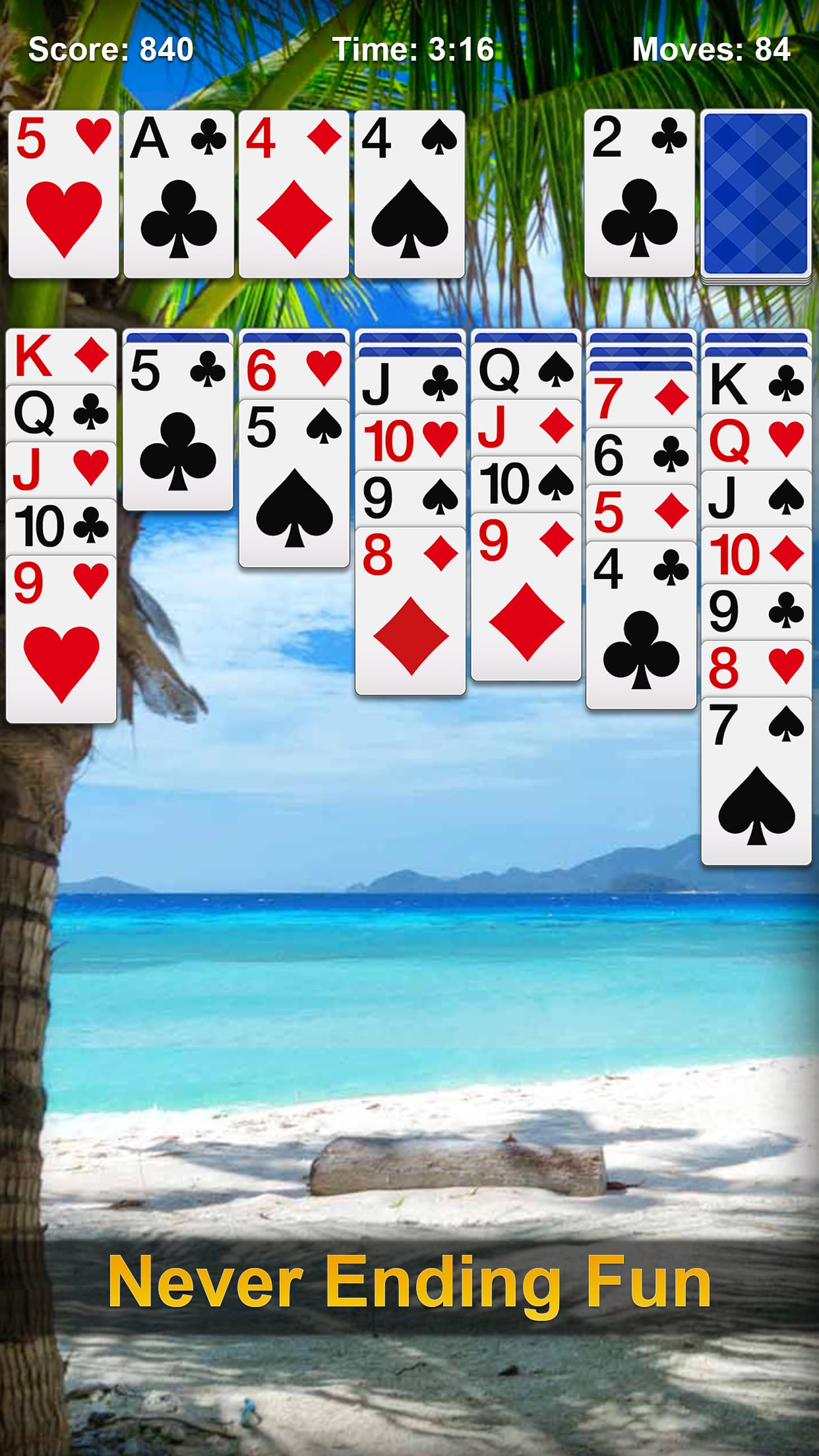The width and height of the screenshot is (819, 1456).
Task: Draw a card from the blue stock pile
Action: [756, 195]
